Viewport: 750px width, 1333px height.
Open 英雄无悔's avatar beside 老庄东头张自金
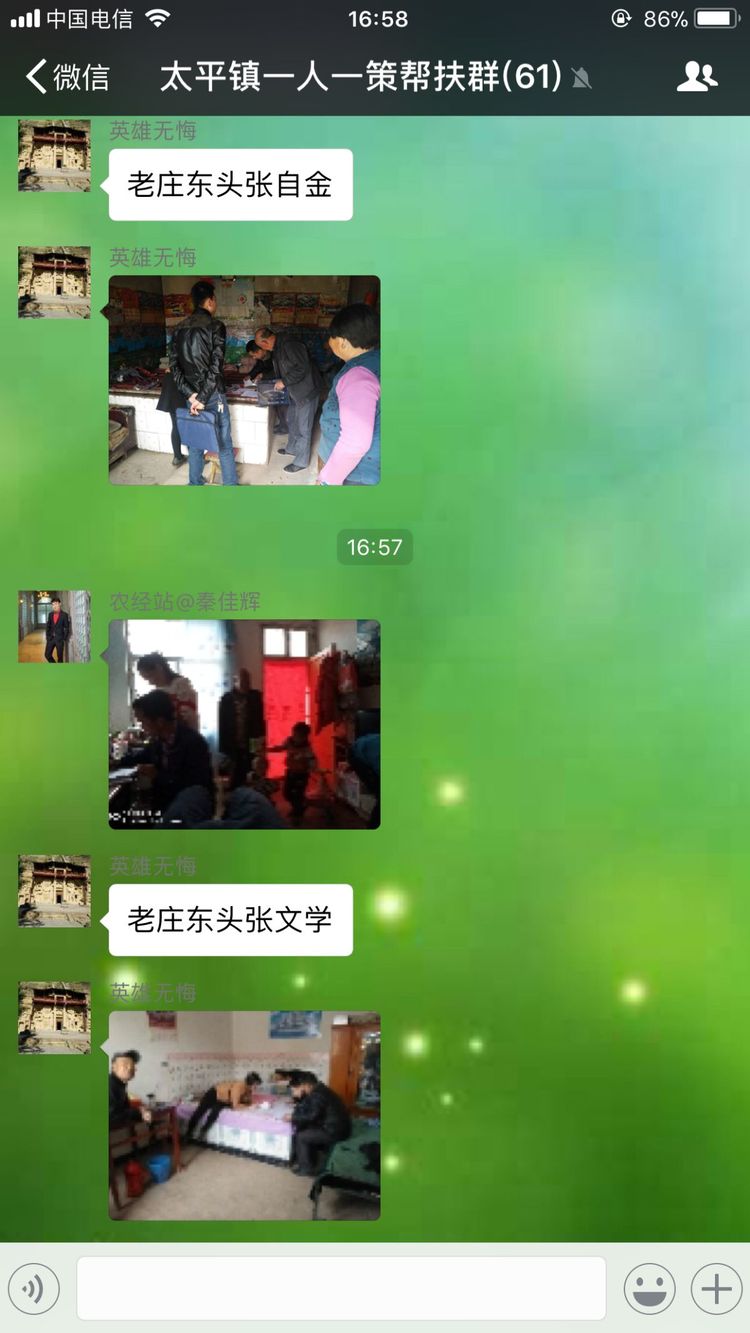click(x=54, y=155)
